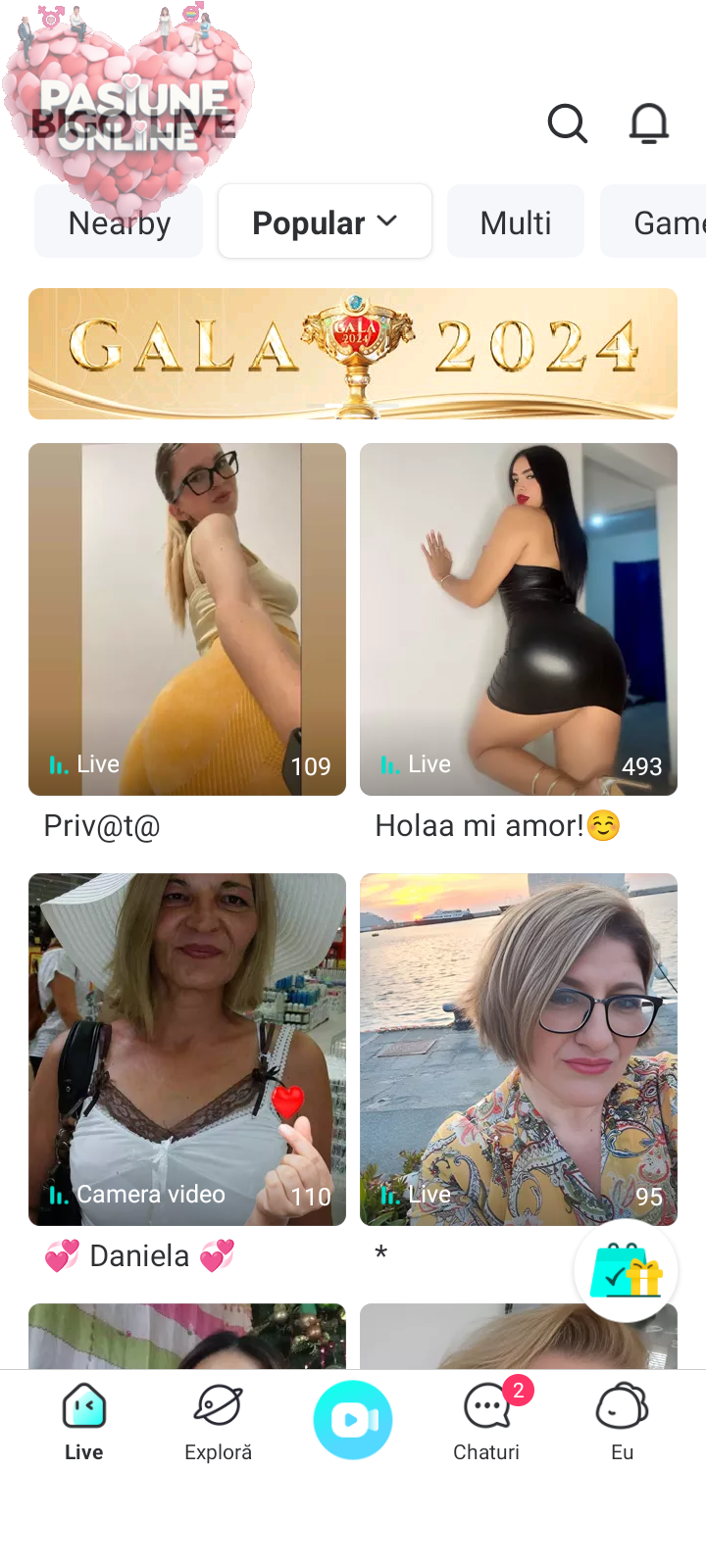Screen dimensions: 706x1568
Task: Open Daniela's camera video stream
Action: (x=187, y=1050)
